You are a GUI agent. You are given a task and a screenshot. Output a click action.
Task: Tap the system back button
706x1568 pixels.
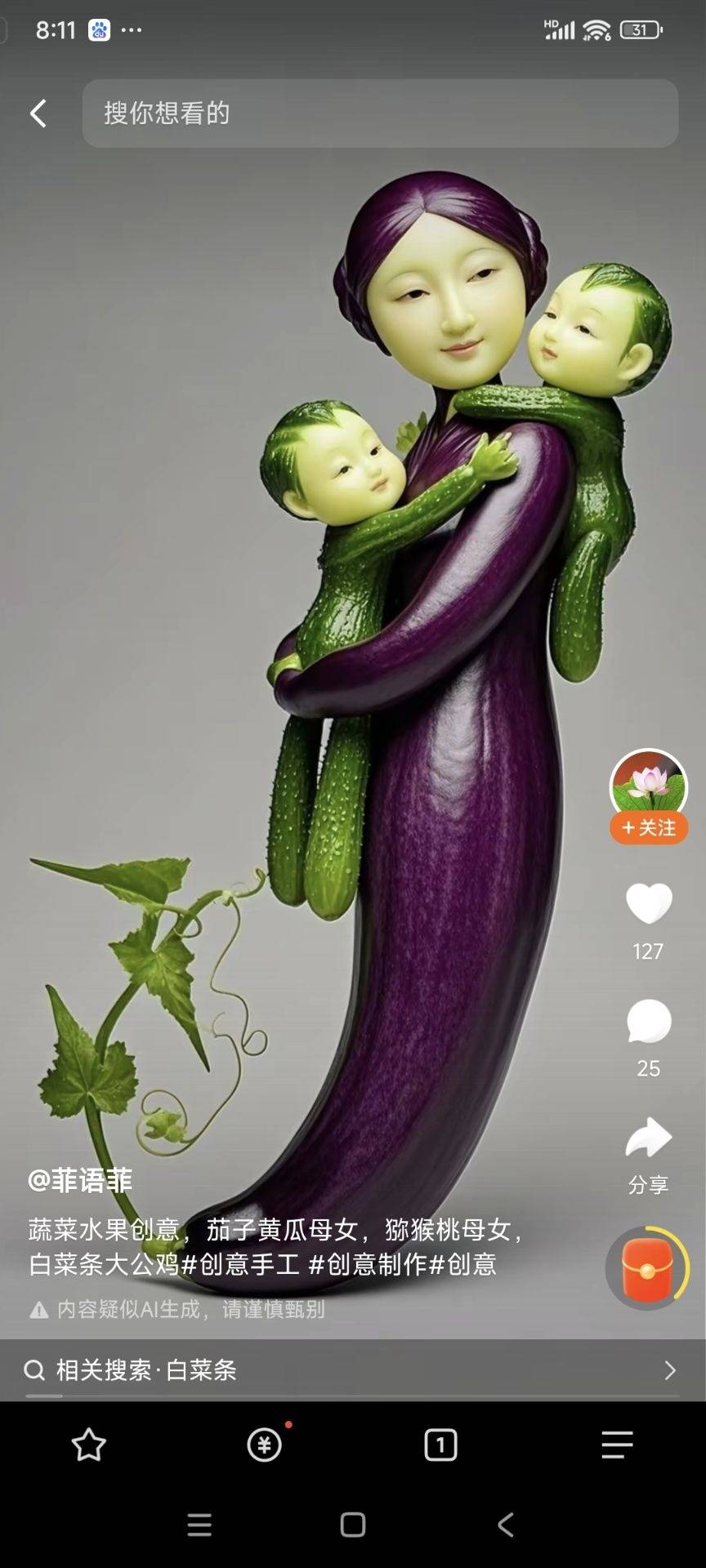click(x=506, y=1525)
